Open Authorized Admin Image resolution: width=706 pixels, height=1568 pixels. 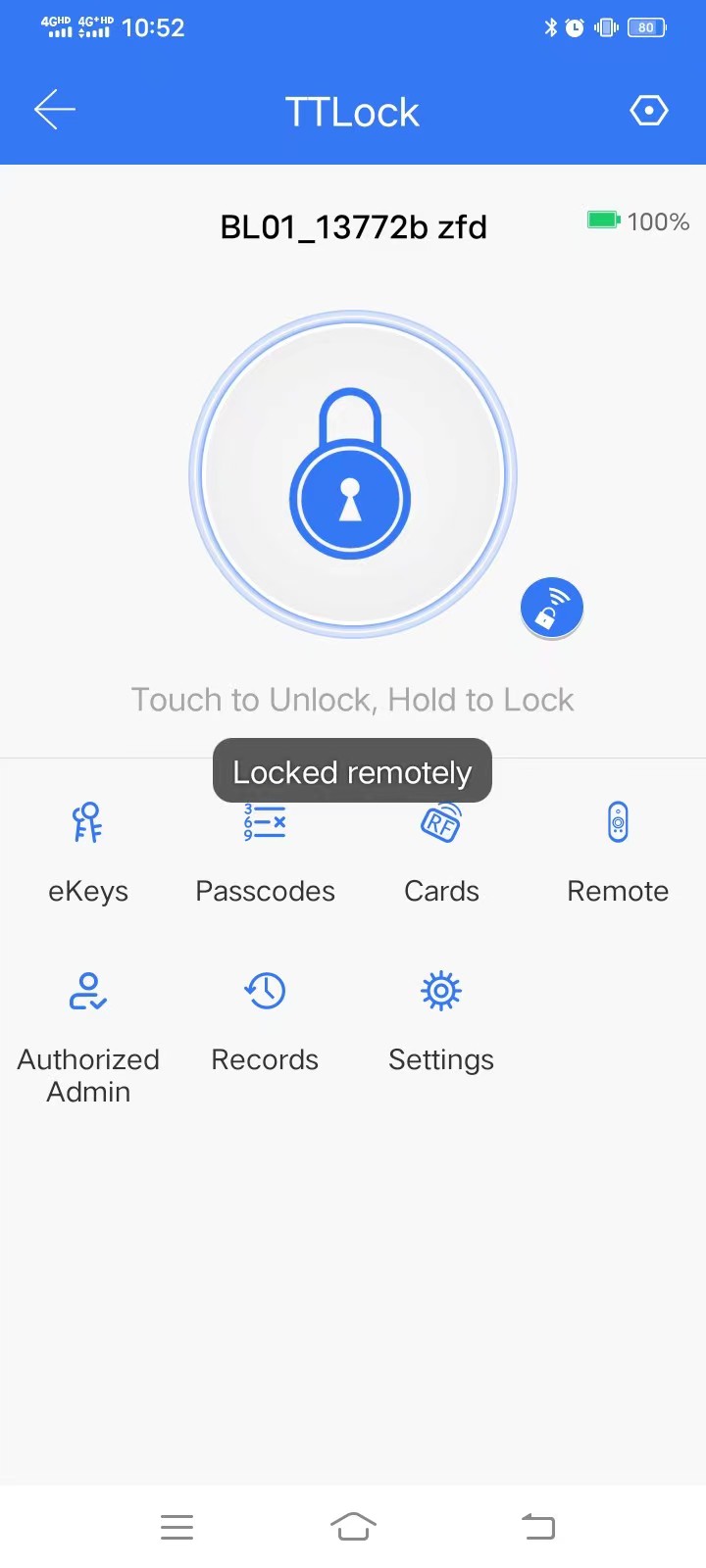click(x=88, y=1034)
